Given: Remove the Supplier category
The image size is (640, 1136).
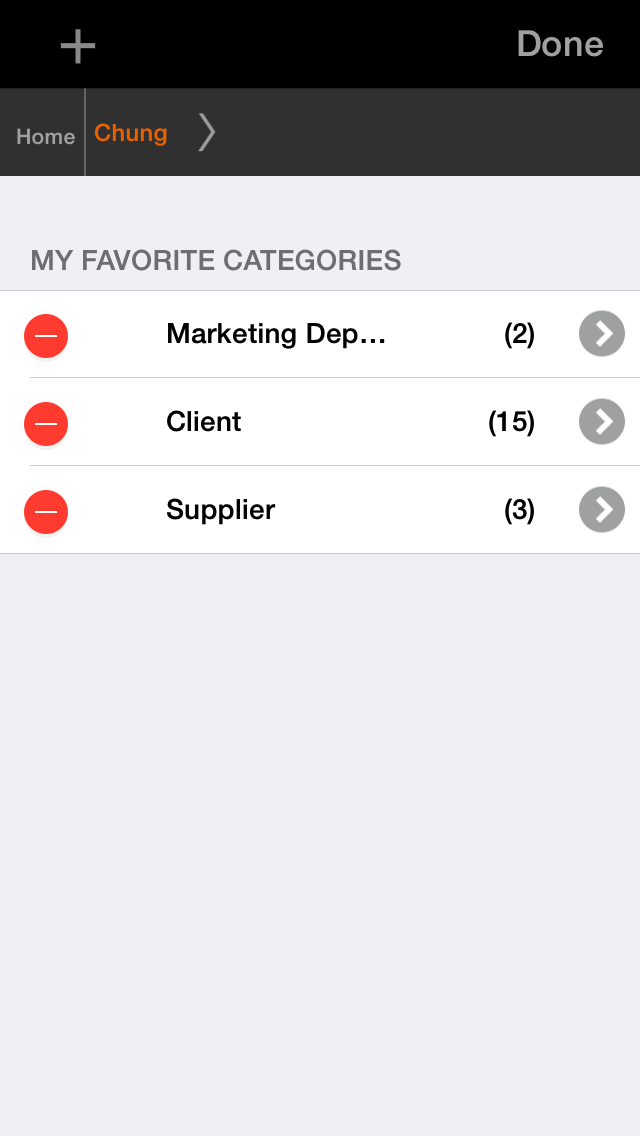Looking at the screenshot, I should coord(46,511).
